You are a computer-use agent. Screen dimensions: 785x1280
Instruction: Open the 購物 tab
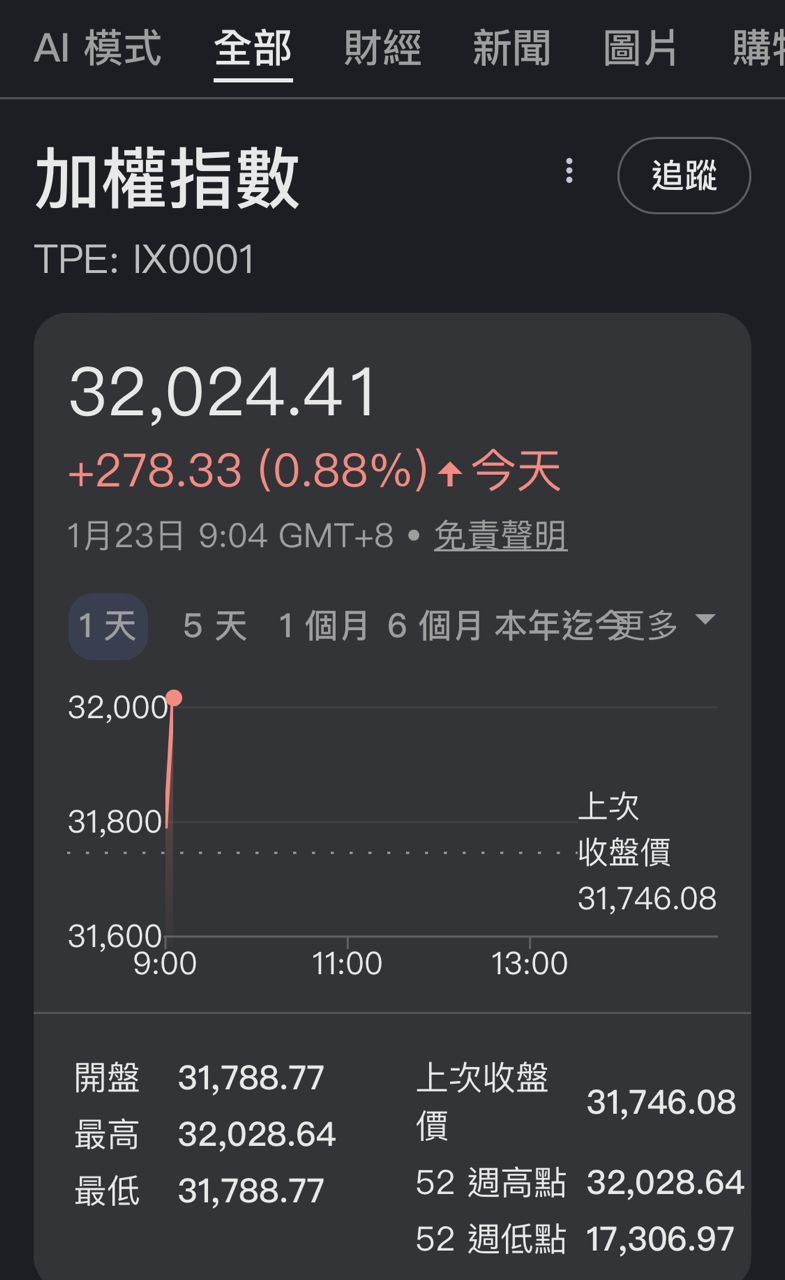pos(760,48)
